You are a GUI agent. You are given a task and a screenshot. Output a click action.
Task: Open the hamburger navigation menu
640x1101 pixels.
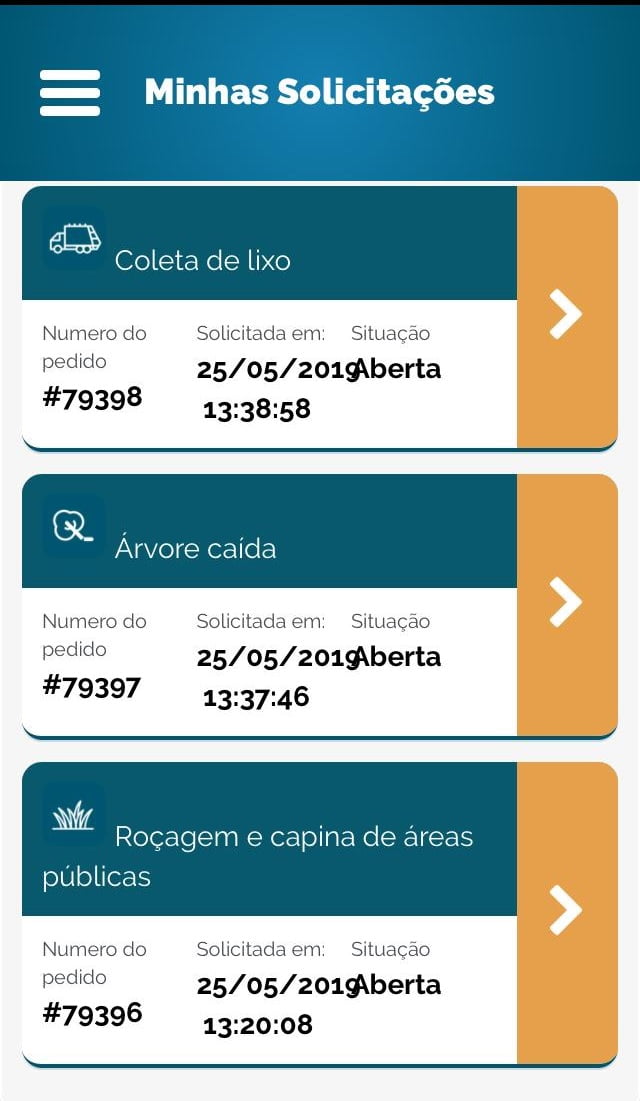click(x=70, y=93)
